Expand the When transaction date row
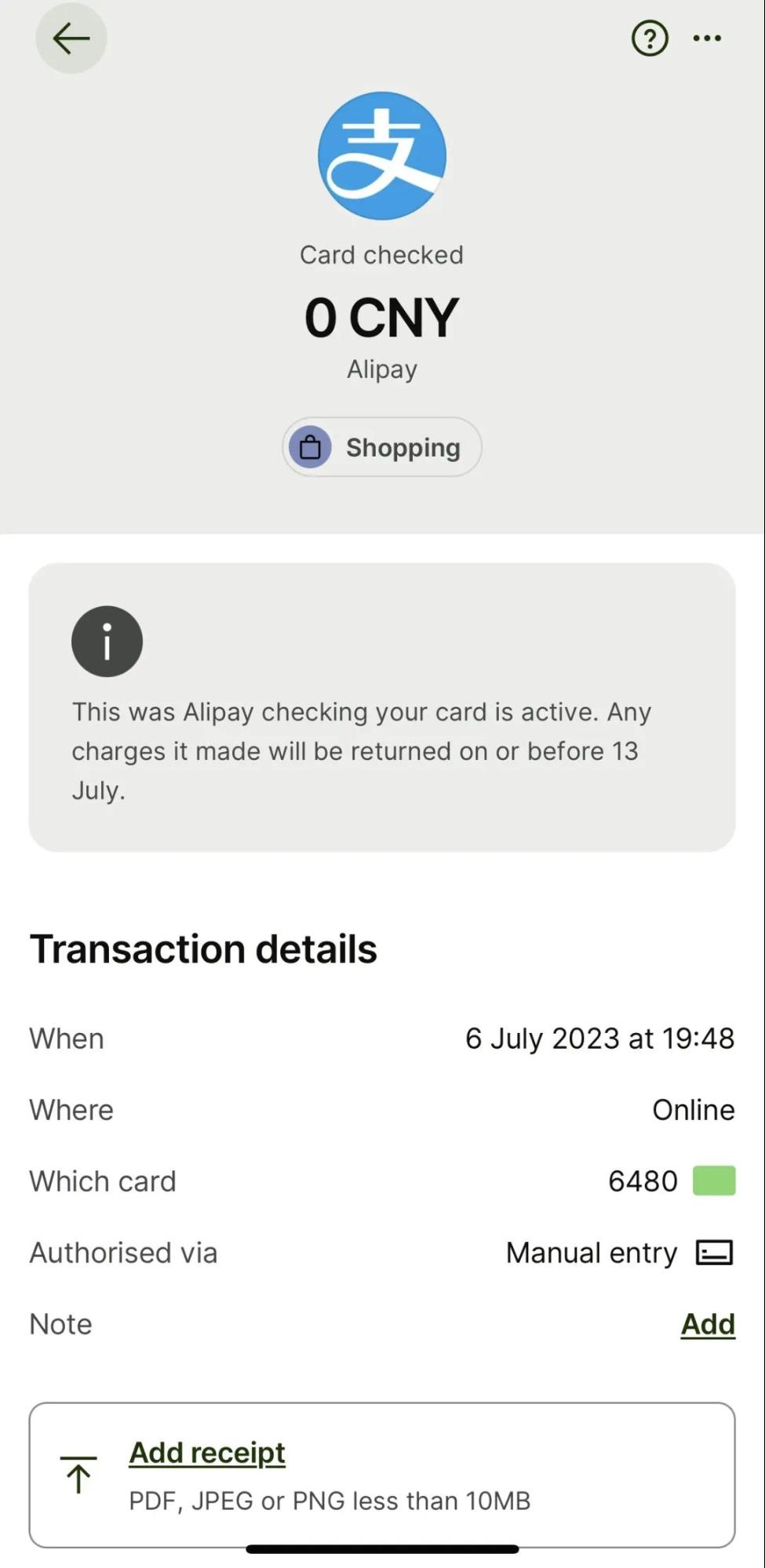This screenshot has height=1568, width=765. click(382, 1038)
